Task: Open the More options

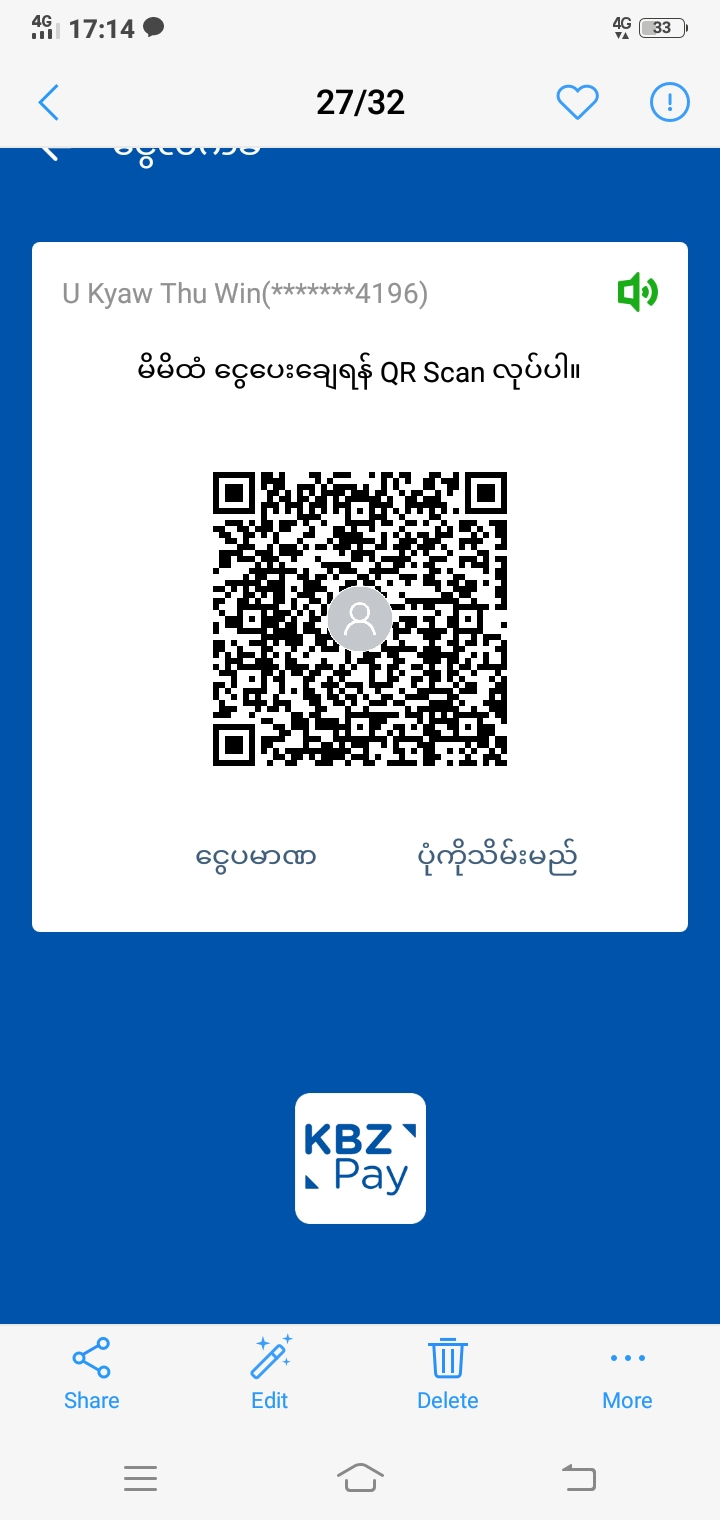Action: click(627, 1373)
